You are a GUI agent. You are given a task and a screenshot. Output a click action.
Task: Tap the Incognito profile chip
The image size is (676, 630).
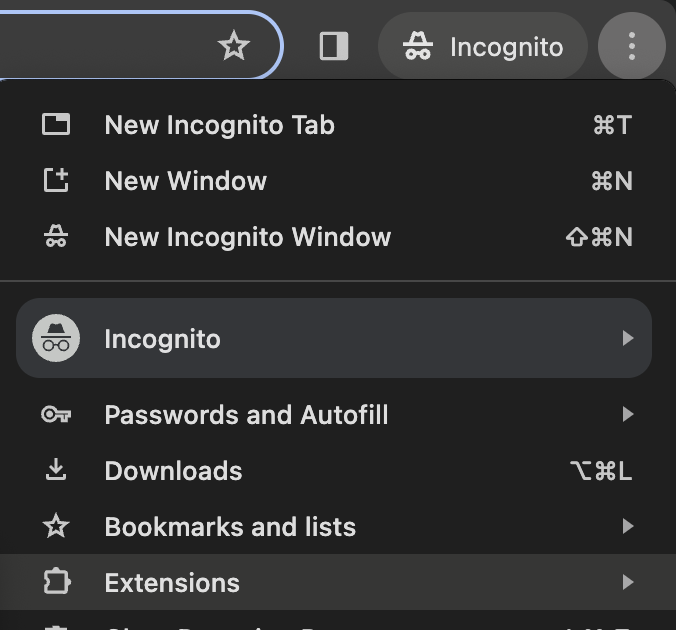point(483,46)
